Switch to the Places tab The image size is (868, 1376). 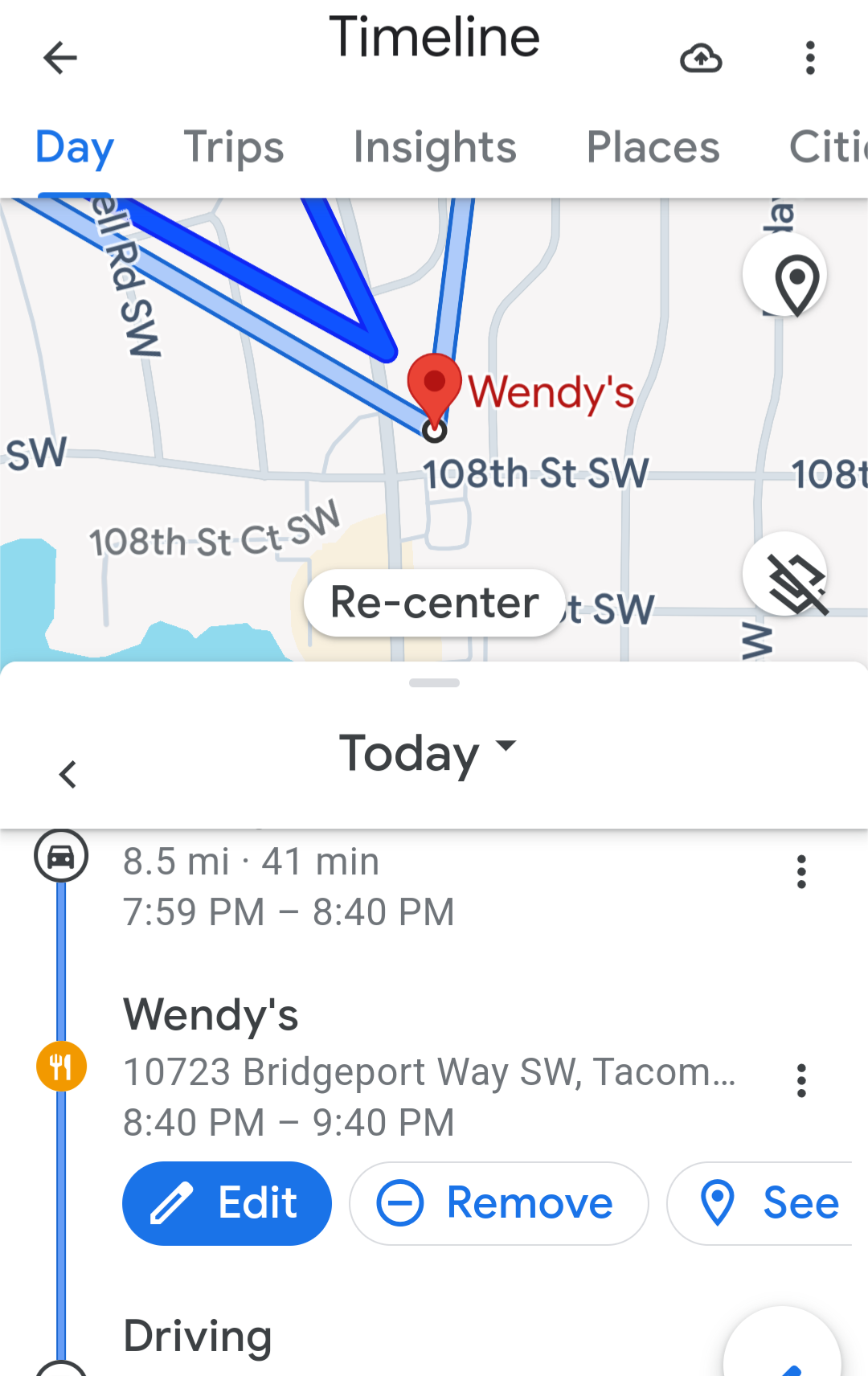click(653, 147)
